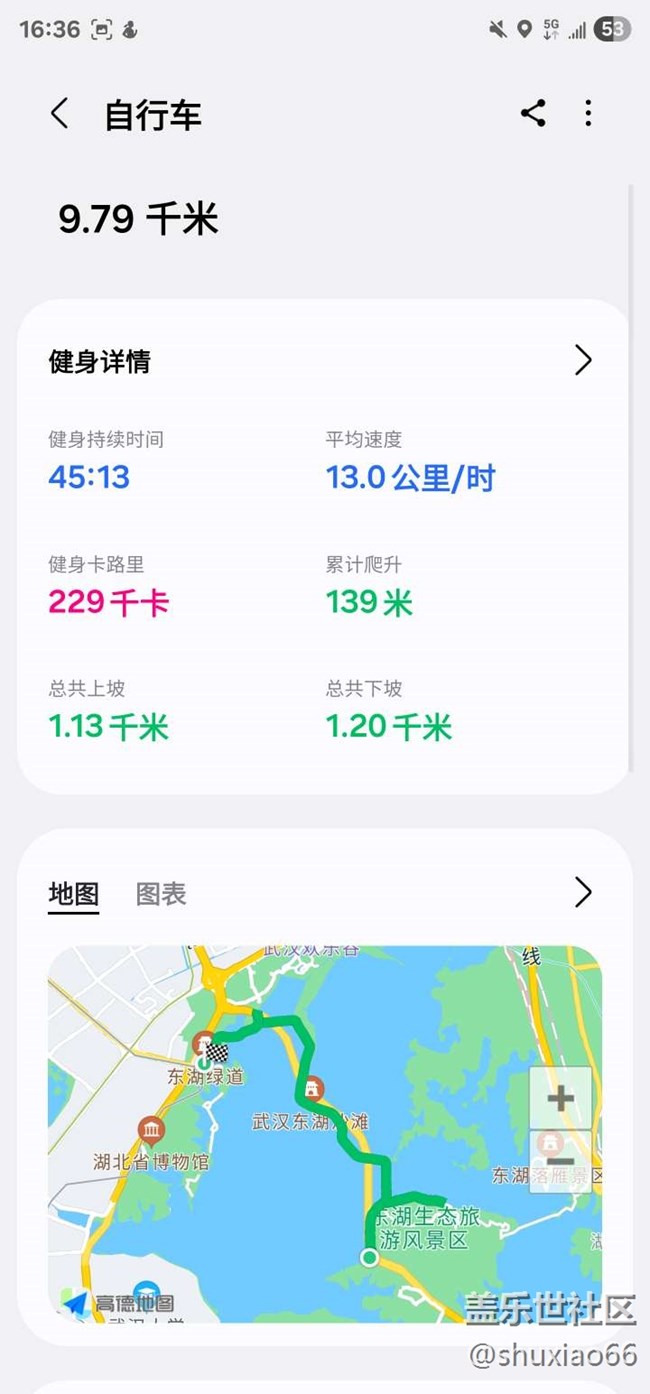Zoom out on the route map

pyautogui.click(x=560, y=1157)
